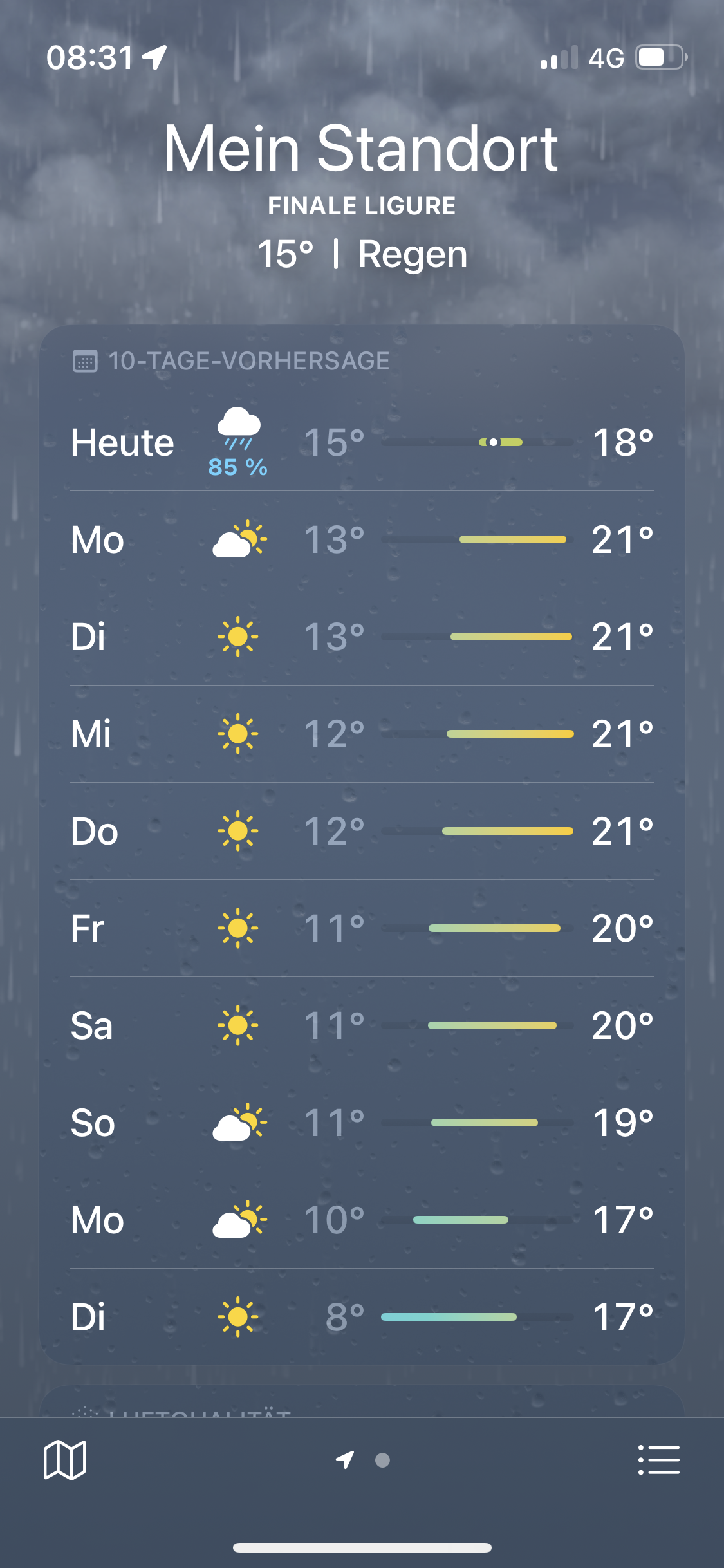View Fr forecast details
This screenshot has width=724, height=1568.
click(362, 928)
